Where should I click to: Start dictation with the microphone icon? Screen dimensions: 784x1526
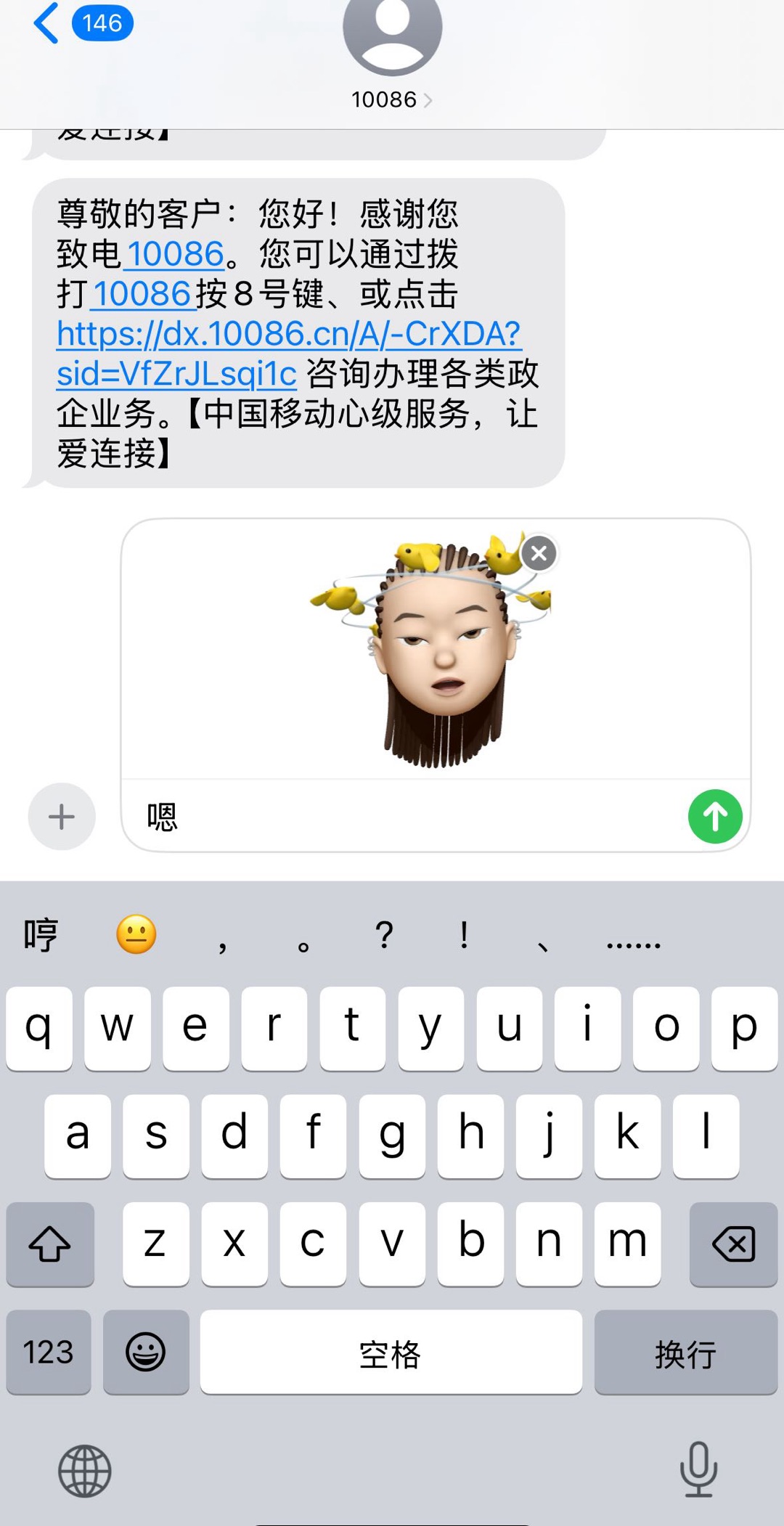coord(698,1469)
